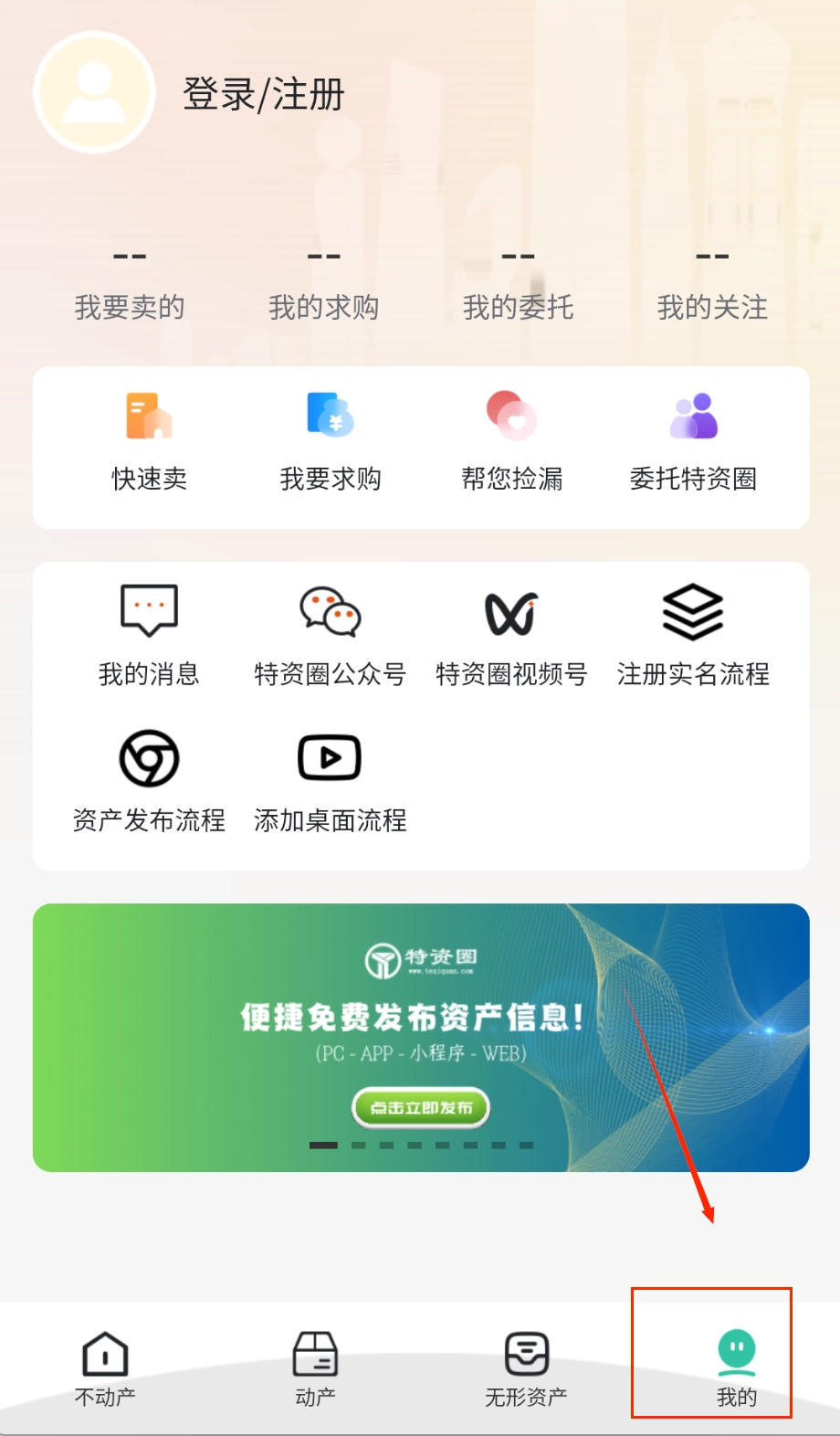840x1436 pixels.
Task: Switch to 动产 tab
Action: click(x=315, y=1367)
